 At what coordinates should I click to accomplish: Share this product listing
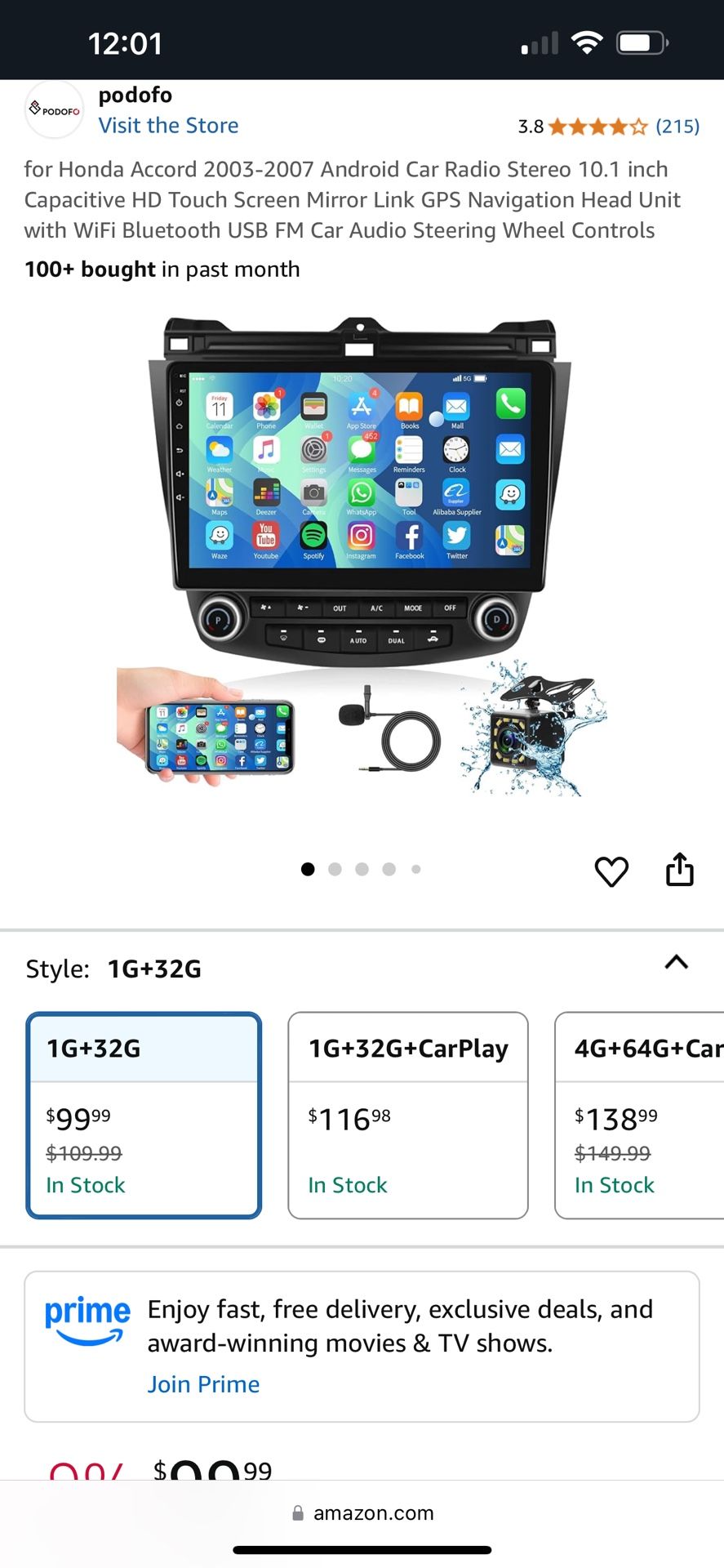coord(679,870)
